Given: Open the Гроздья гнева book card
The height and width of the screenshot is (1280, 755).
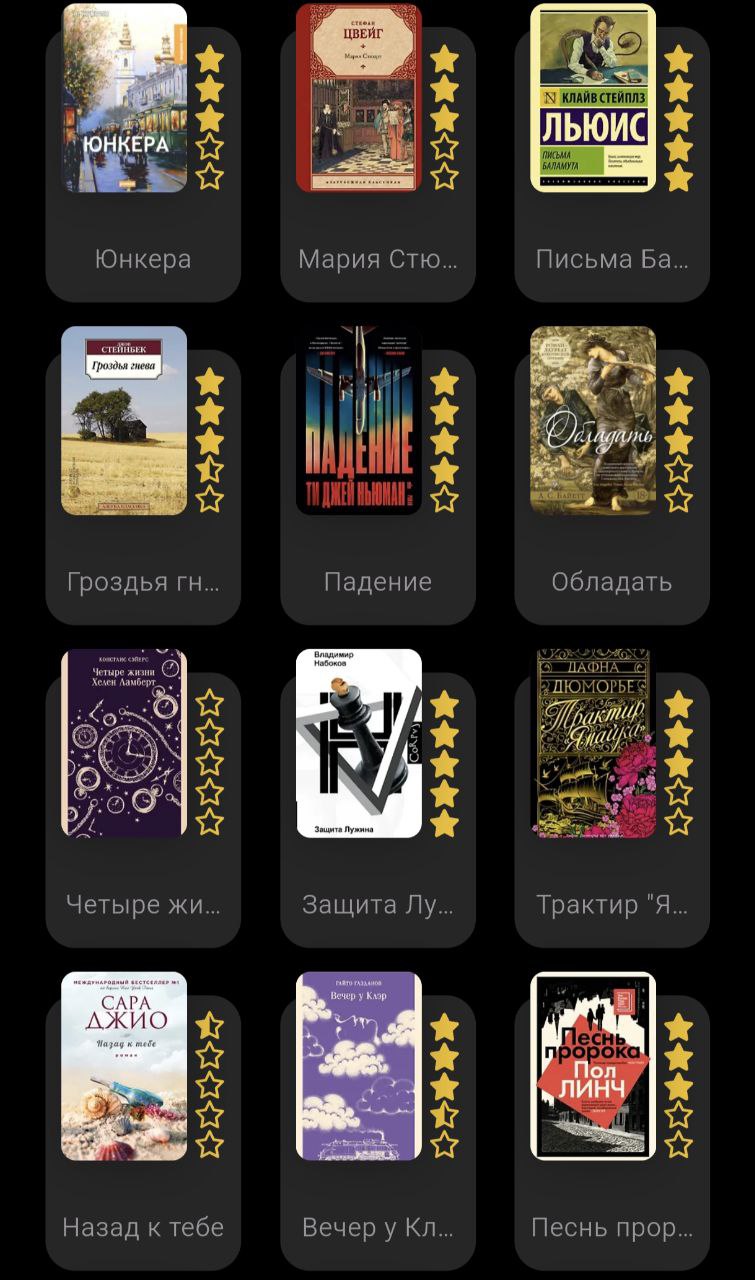Looking at the screenshot, I should [x=125, y=421].
